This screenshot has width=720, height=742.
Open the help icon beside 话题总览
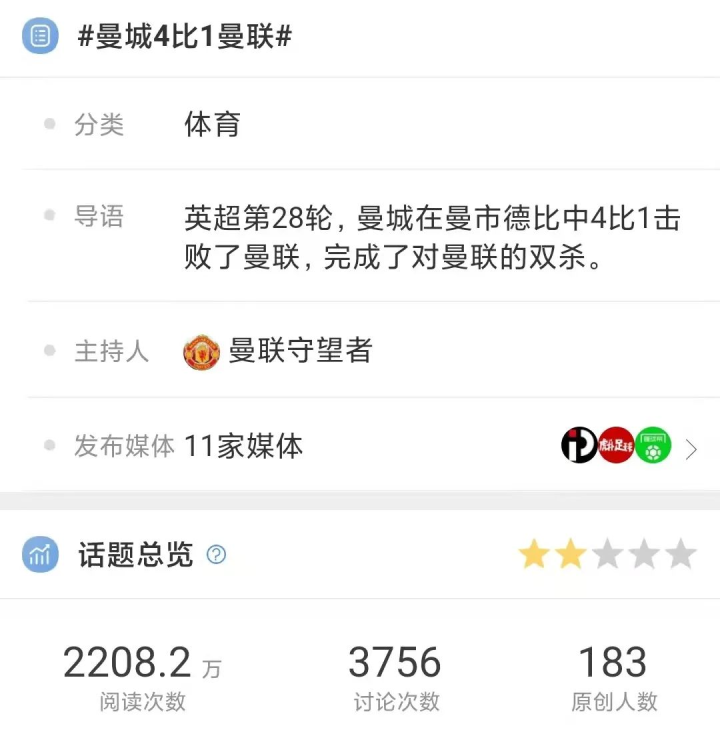click(x=216, y=555)
